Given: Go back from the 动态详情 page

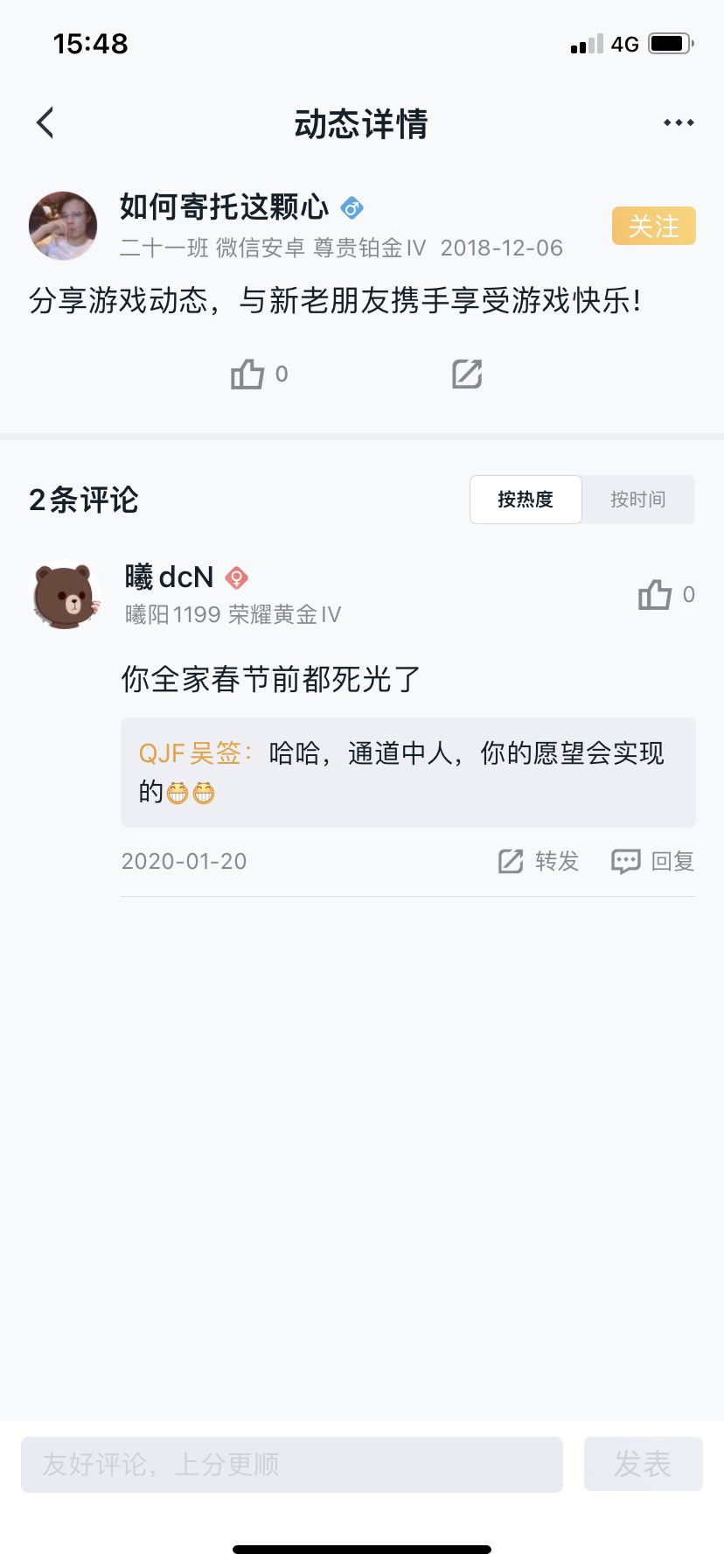Looking at the screenshot, I should (45, 123).
